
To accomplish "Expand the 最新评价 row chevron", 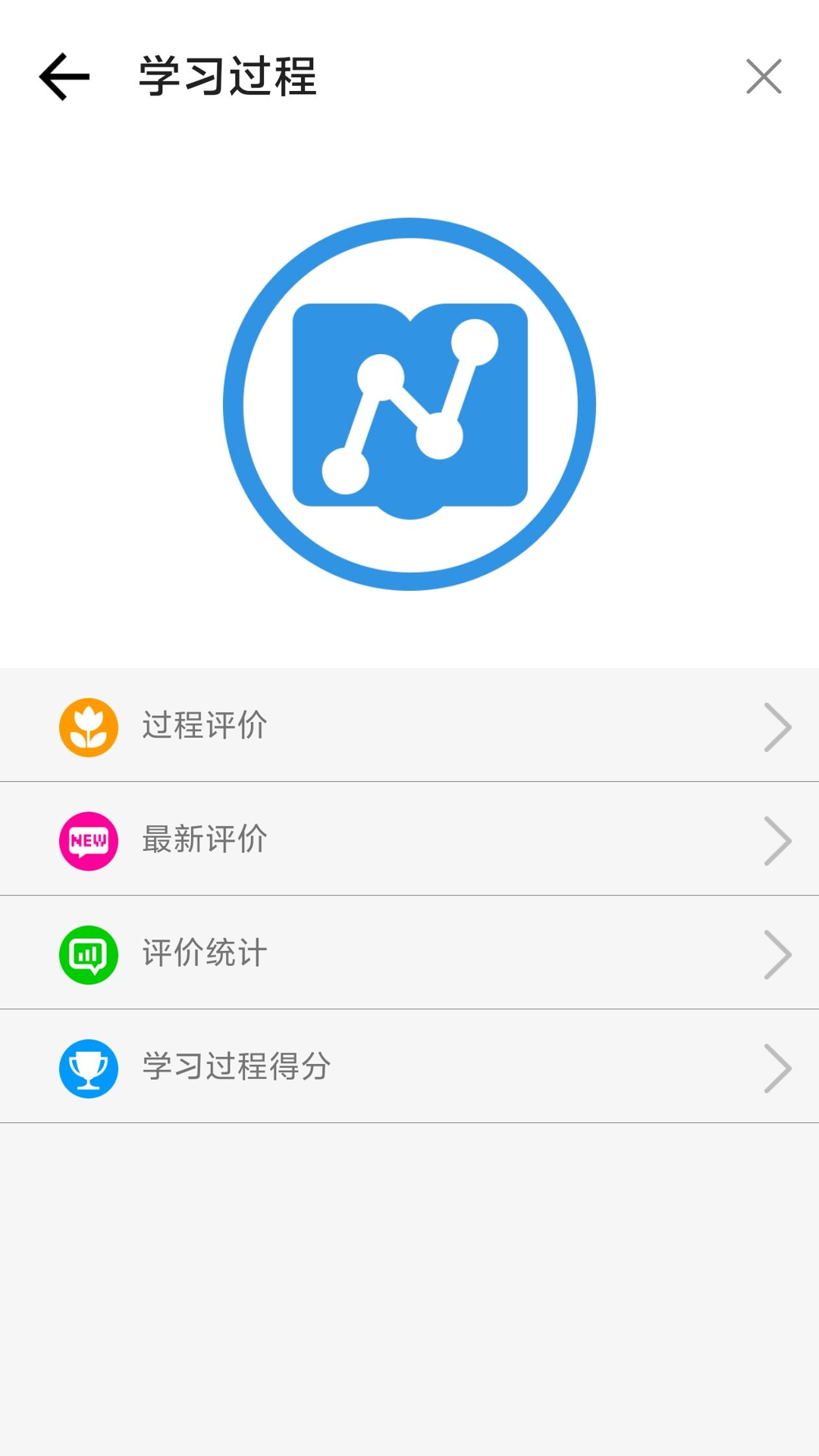I will 778,839.
